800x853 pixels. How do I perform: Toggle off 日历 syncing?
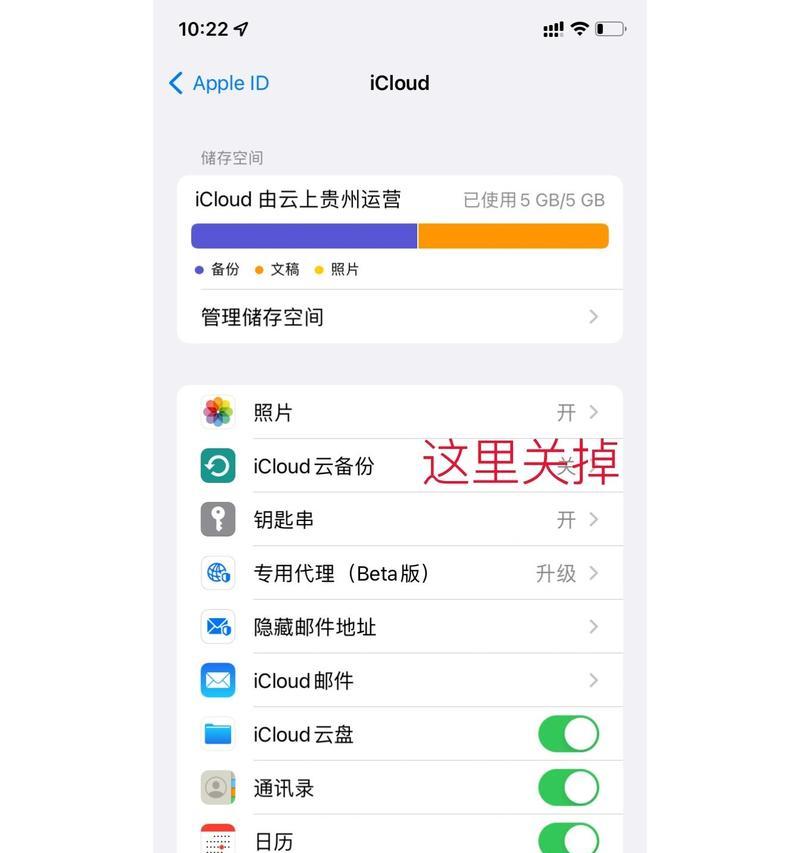pyautogui.click(x=568, y=838)
